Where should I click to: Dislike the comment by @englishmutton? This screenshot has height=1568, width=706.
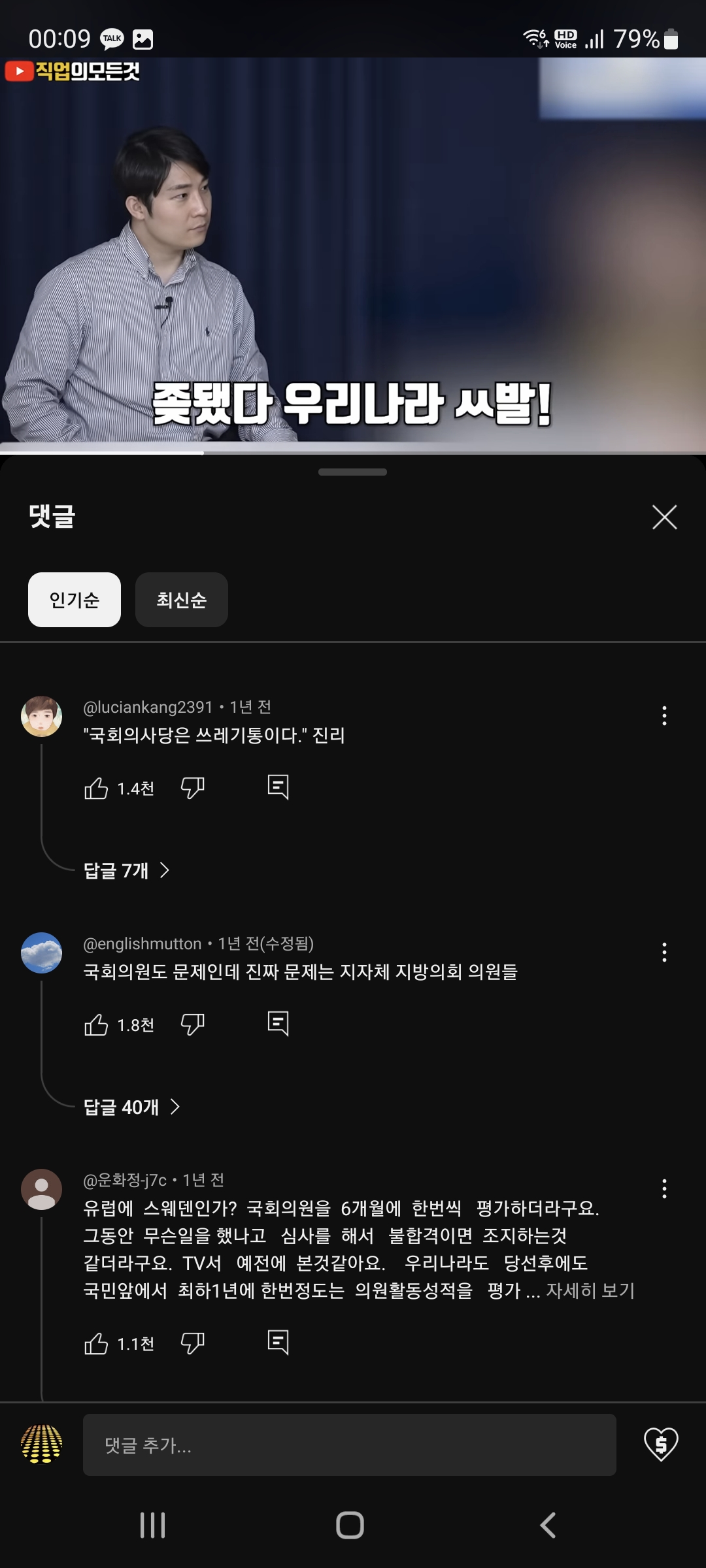tap(192, 1025)
